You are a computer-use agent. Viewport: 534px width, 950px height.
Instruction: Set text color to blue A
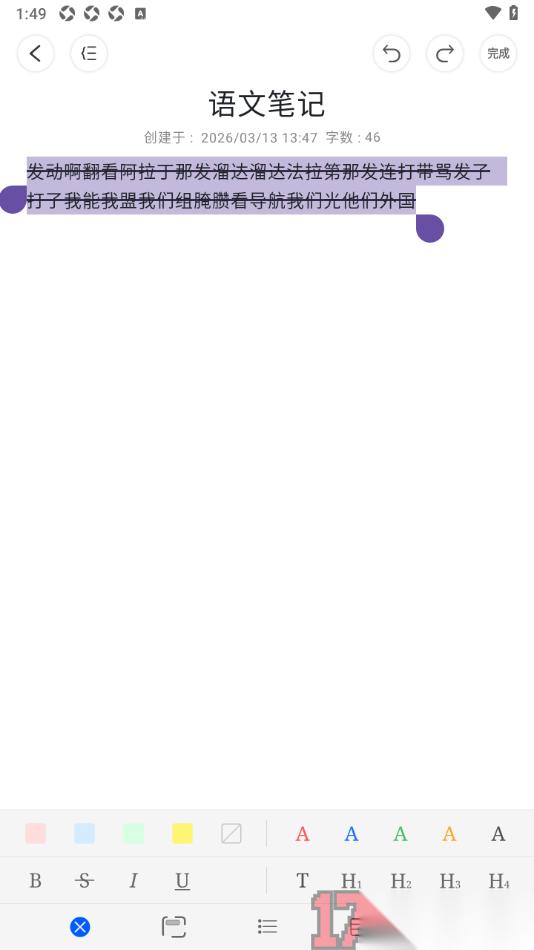pos(352,834)
